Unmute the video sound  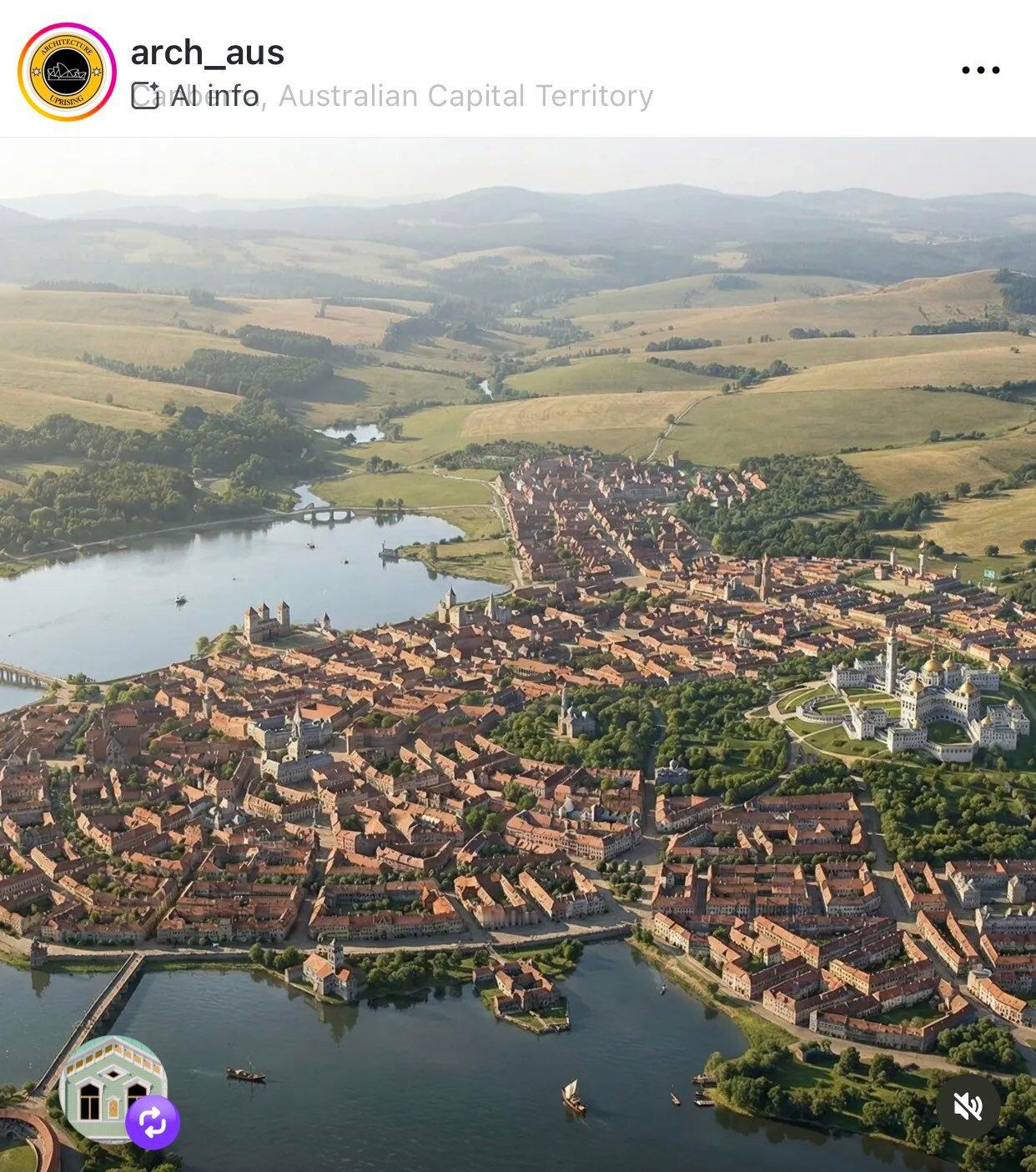pyautogui.click(x=968, y=1107)
